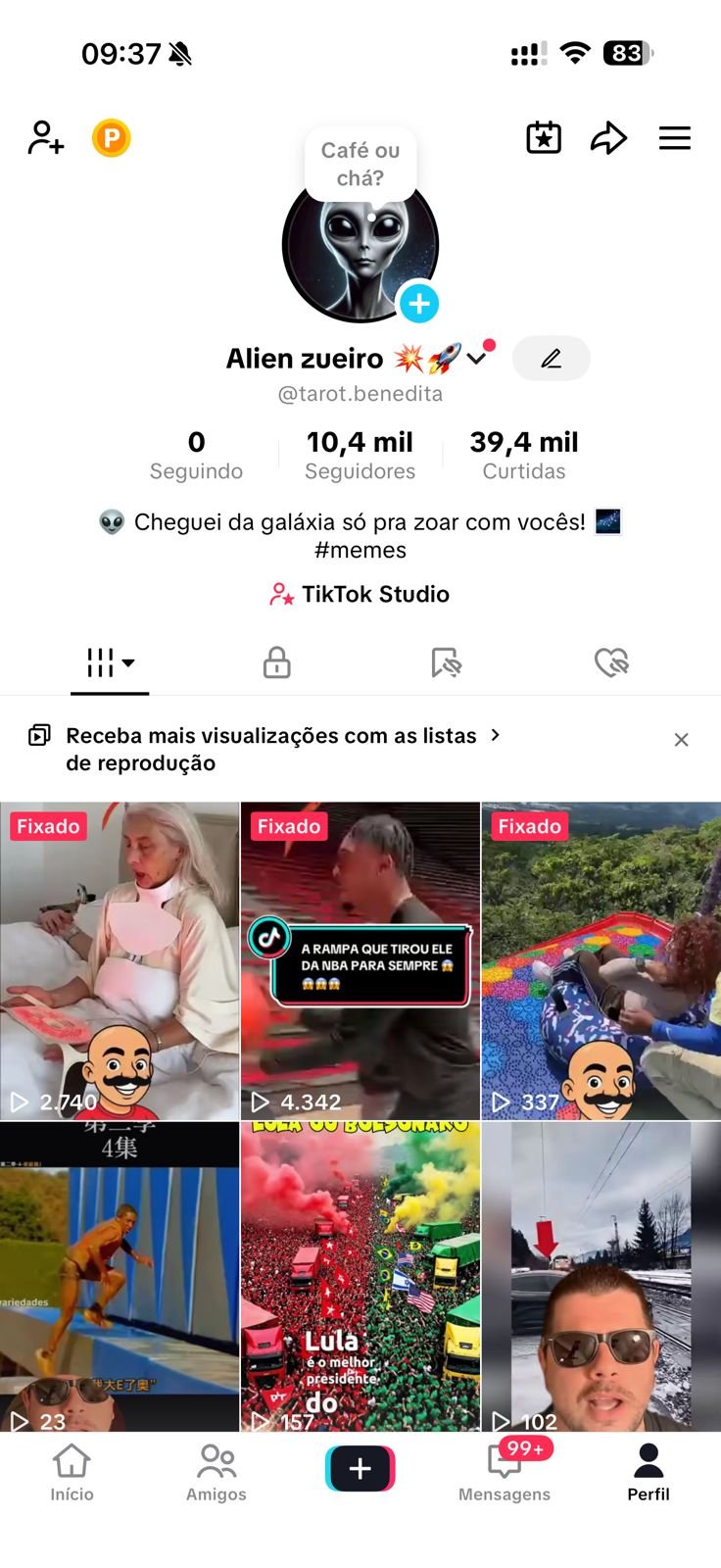Open the Lula ou Bolsonaro video
Image resolution: width=721 pixels, height=1568 pixels.
pyautogui.click(x=360, y=1274)
